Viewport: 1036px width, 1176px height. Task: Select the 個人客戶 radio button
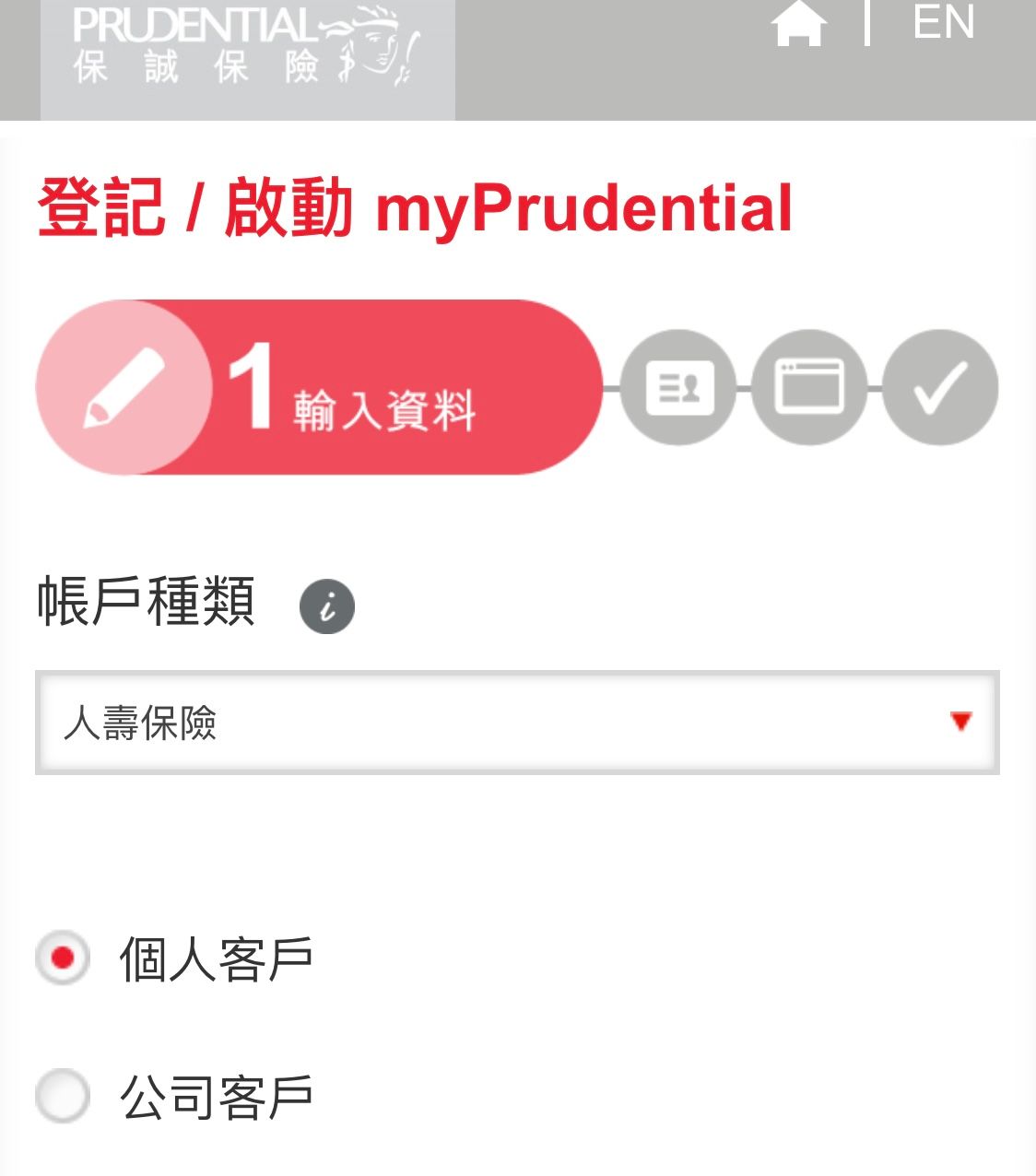point(63,958)
